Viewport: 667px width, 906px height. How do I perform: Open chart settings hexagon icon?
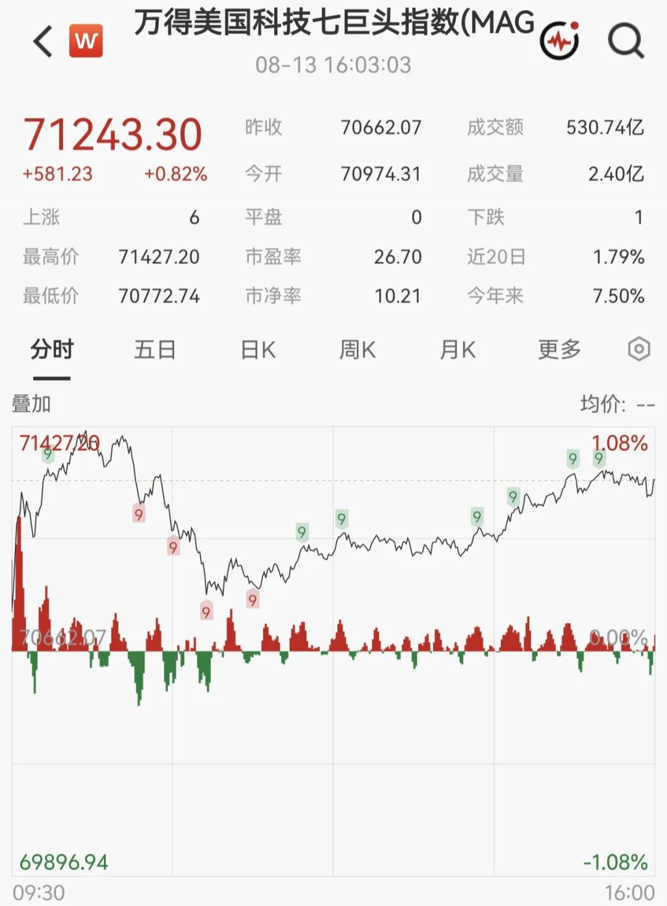(639, 349)
